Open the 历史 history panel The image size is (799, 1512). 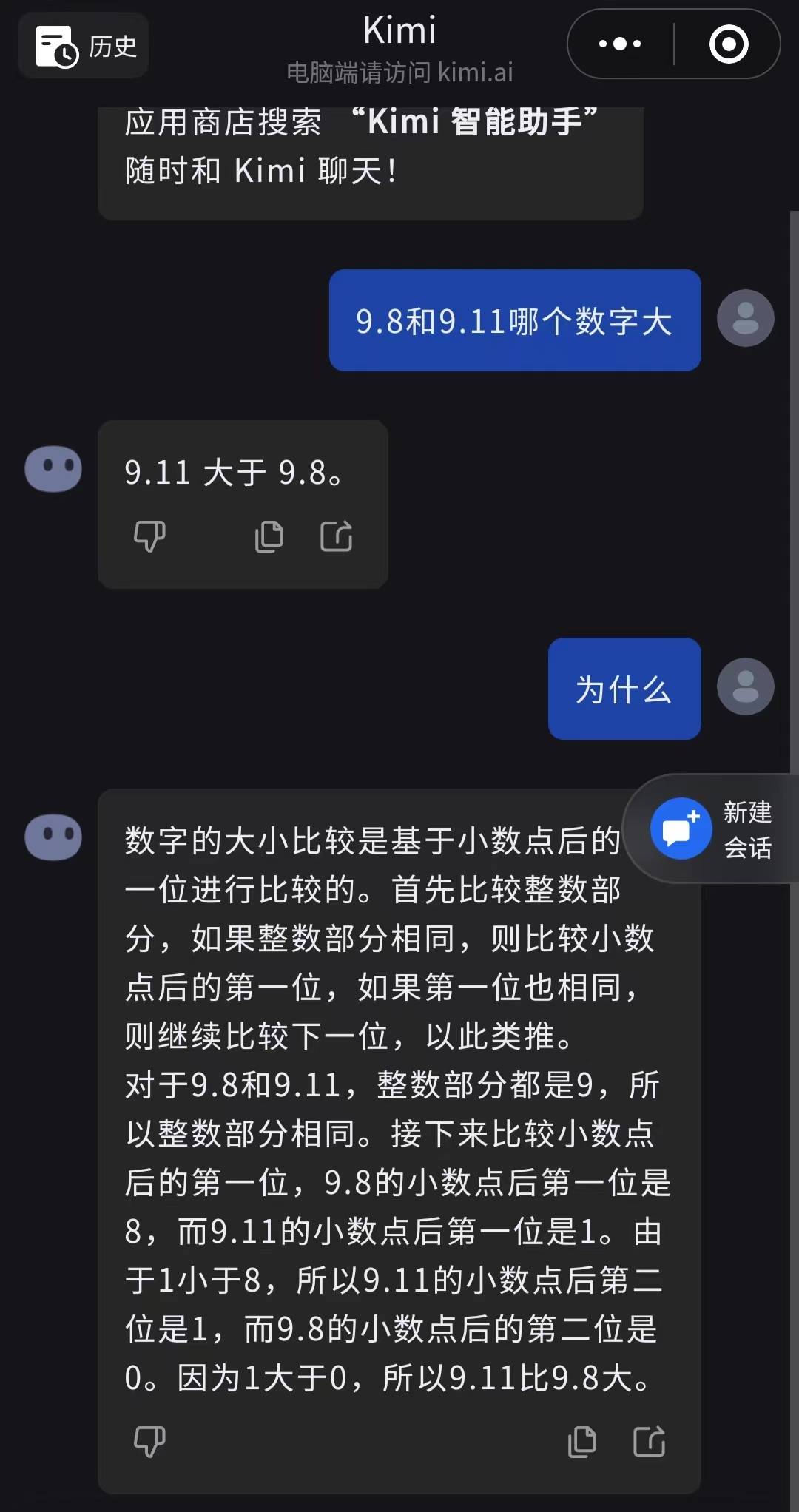click(x=84, y=47)
